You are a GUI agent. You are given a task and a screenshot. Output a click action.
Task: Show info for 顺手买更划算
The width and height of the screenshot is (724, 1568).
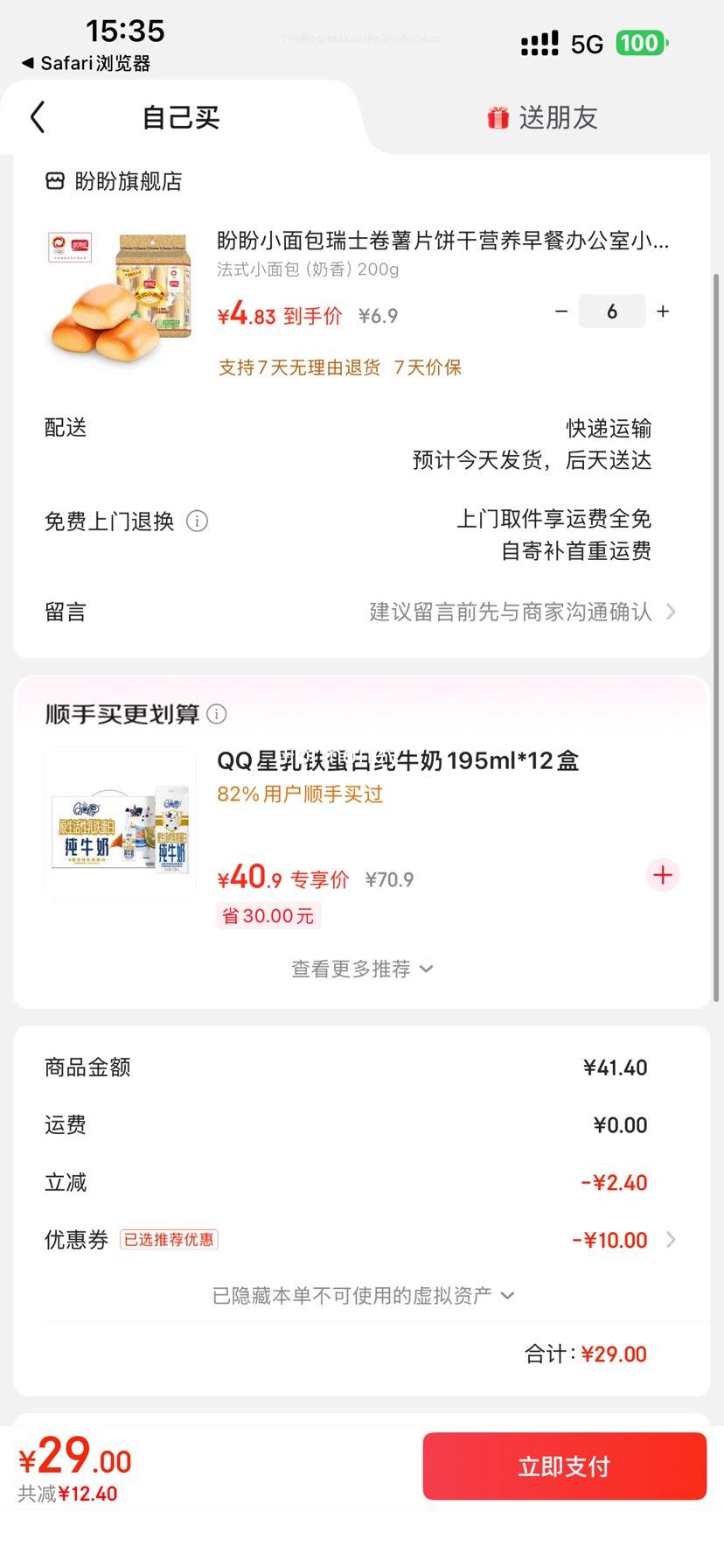pyautogui.click(x=217, y=715)
